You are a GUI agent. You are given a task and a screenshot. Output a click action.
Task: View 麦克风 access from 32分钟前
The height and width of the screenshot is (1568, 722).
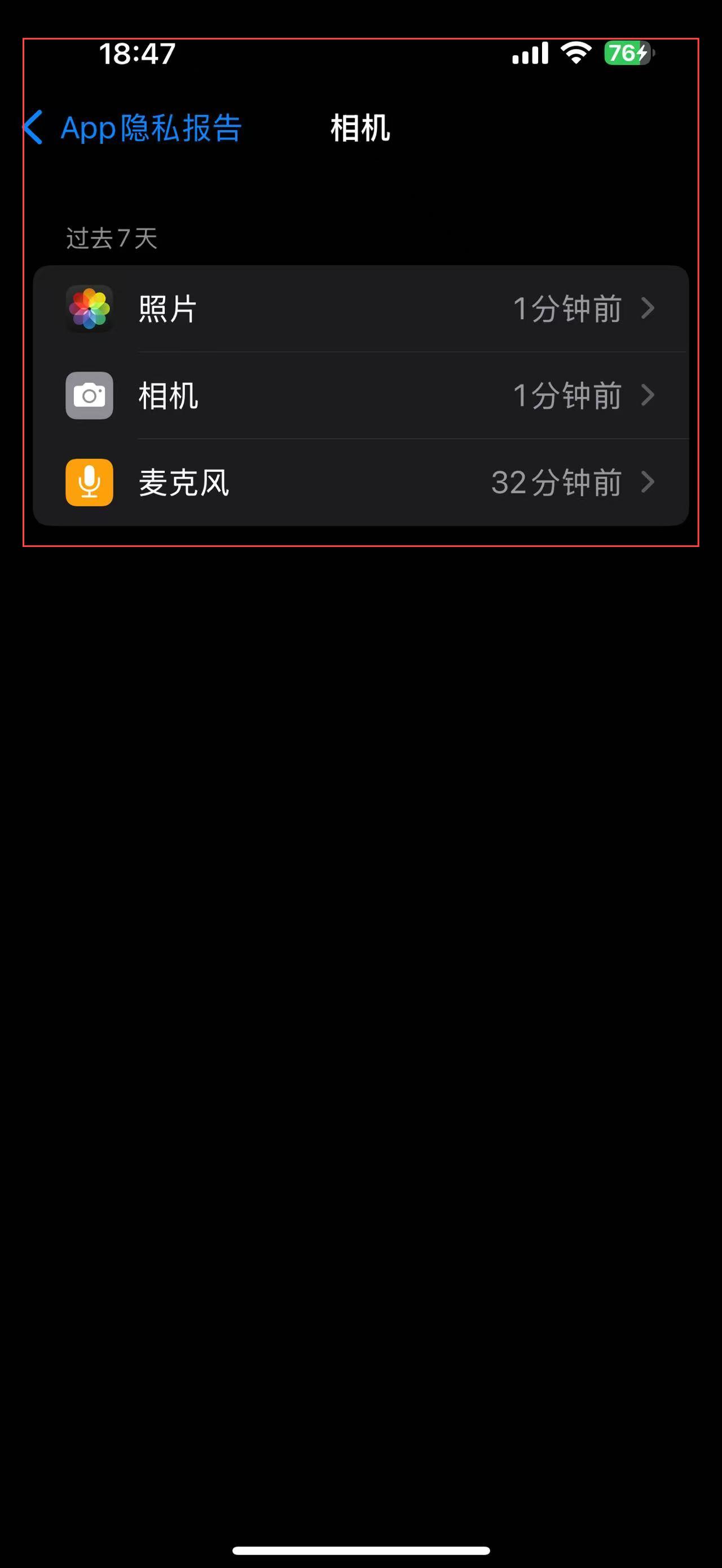[360, 483]
